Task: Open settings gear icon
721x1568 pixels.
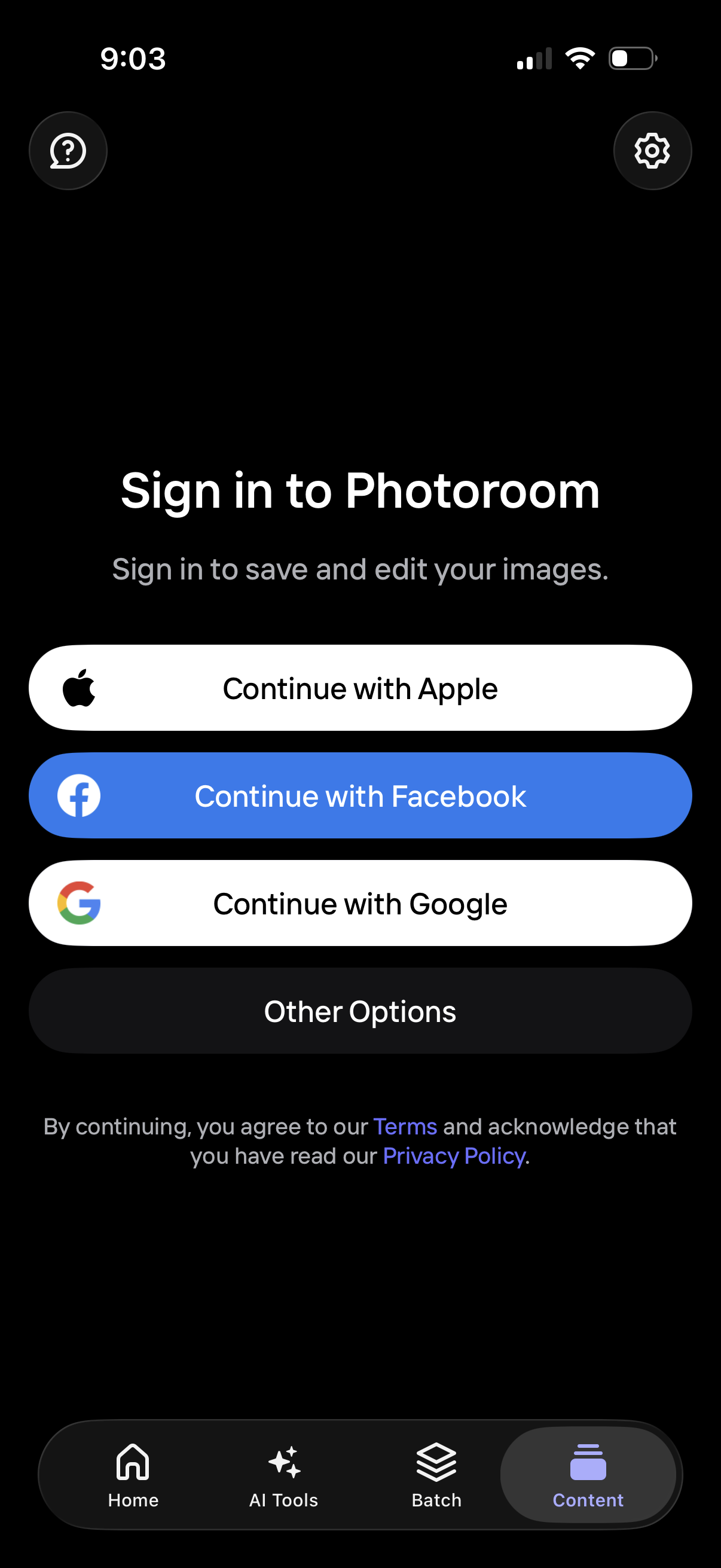Action: pos(652,151)
